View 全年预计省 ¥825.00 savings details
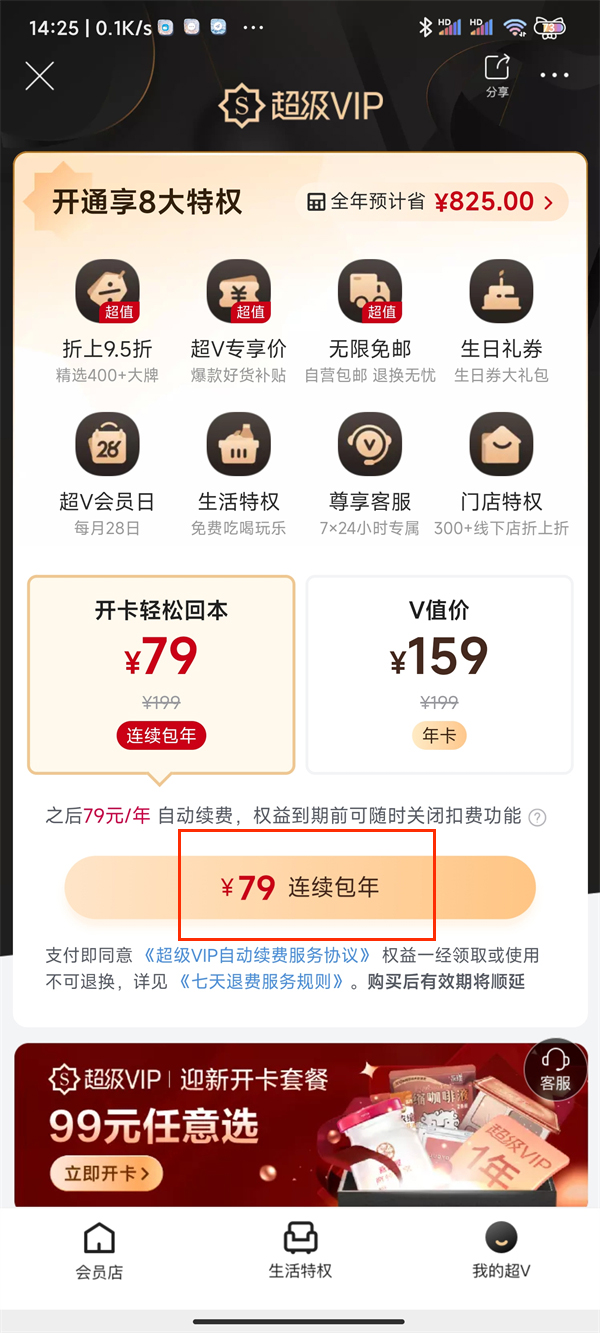600x1333 pixels. tap(432, 202)
